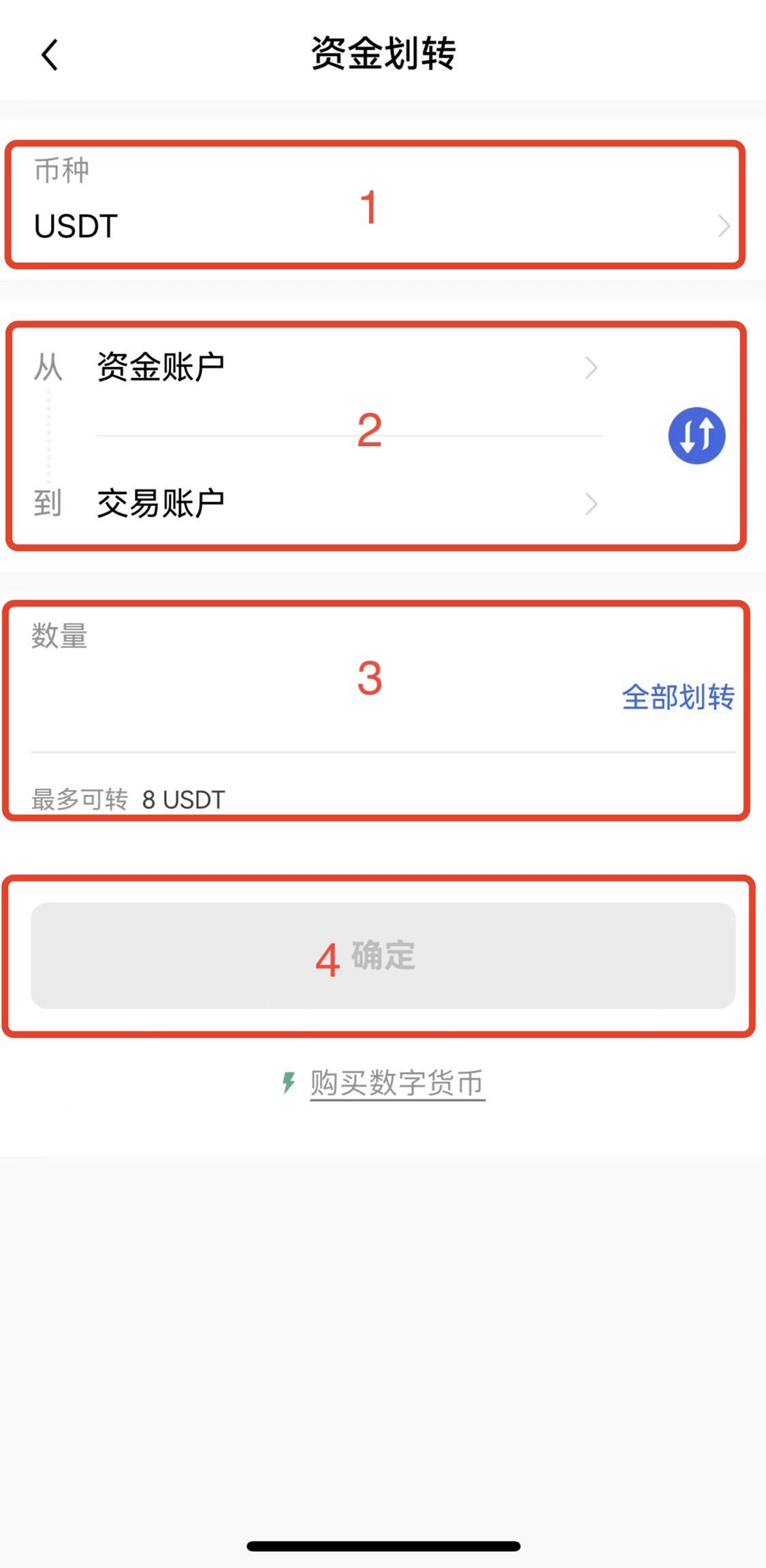Go back from 资金划转 page
The width and height of the screenshot is (766, 1568).
point(50,55)
